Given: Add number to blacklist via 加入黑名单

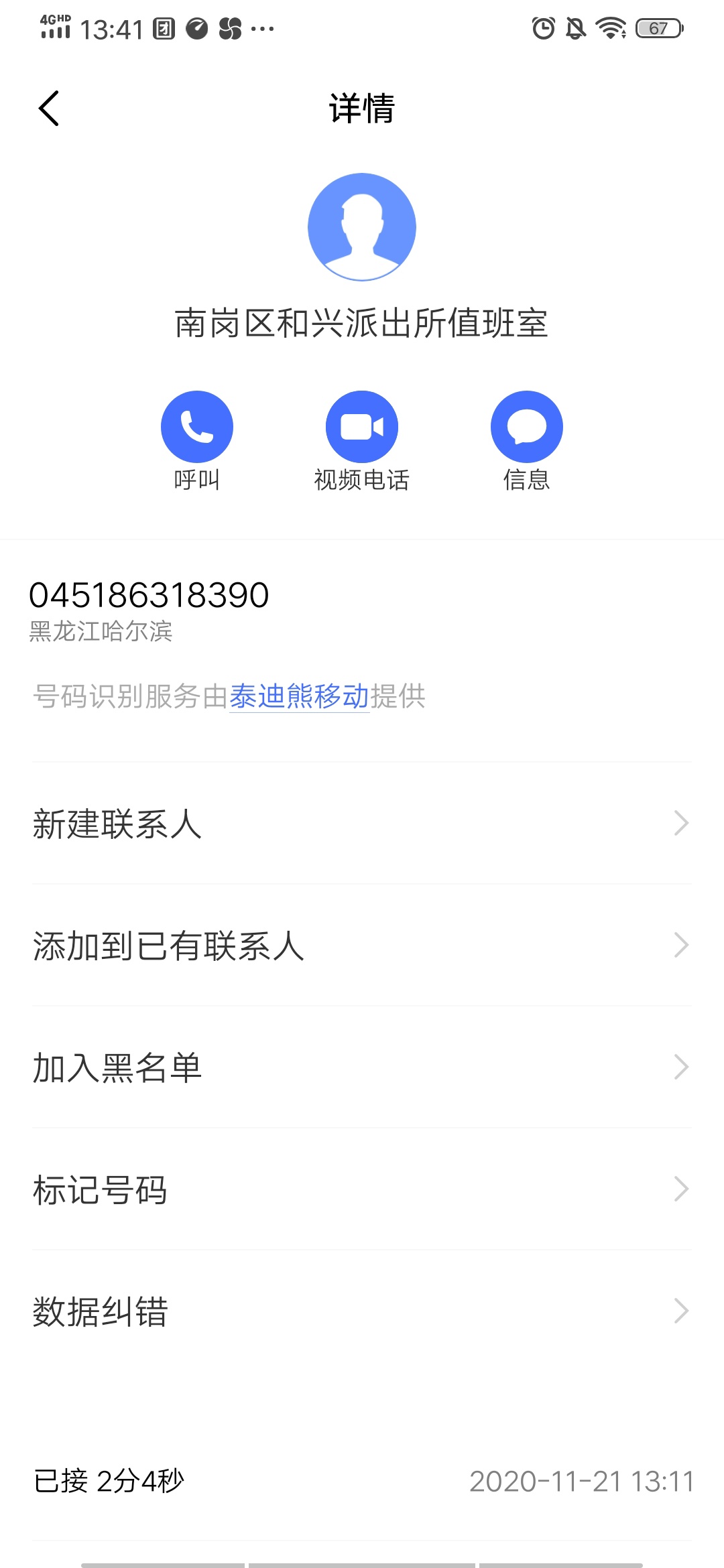Looking at the screenshot, I should (362, 1067).
